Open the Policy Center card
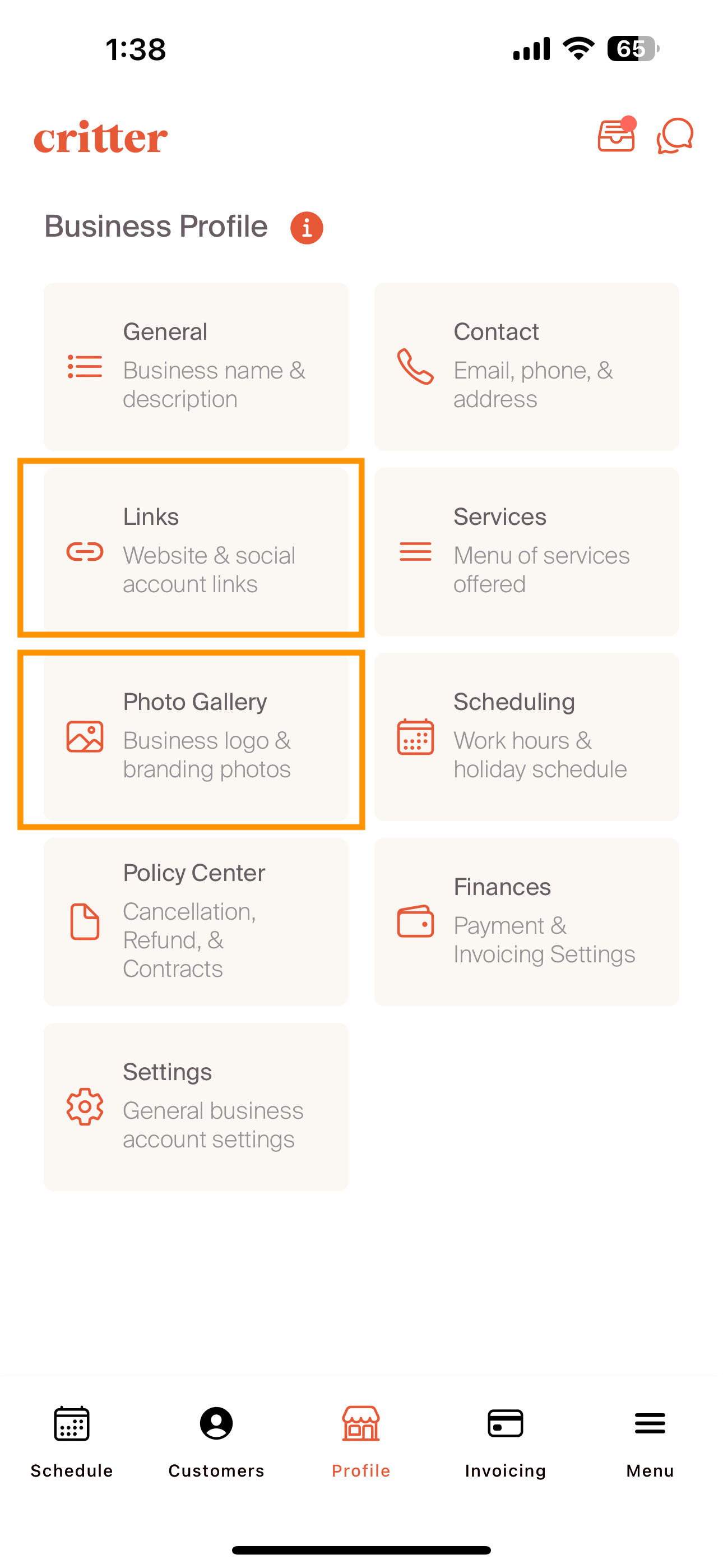This screenshot has width=723, height=1568. [196, 921]
